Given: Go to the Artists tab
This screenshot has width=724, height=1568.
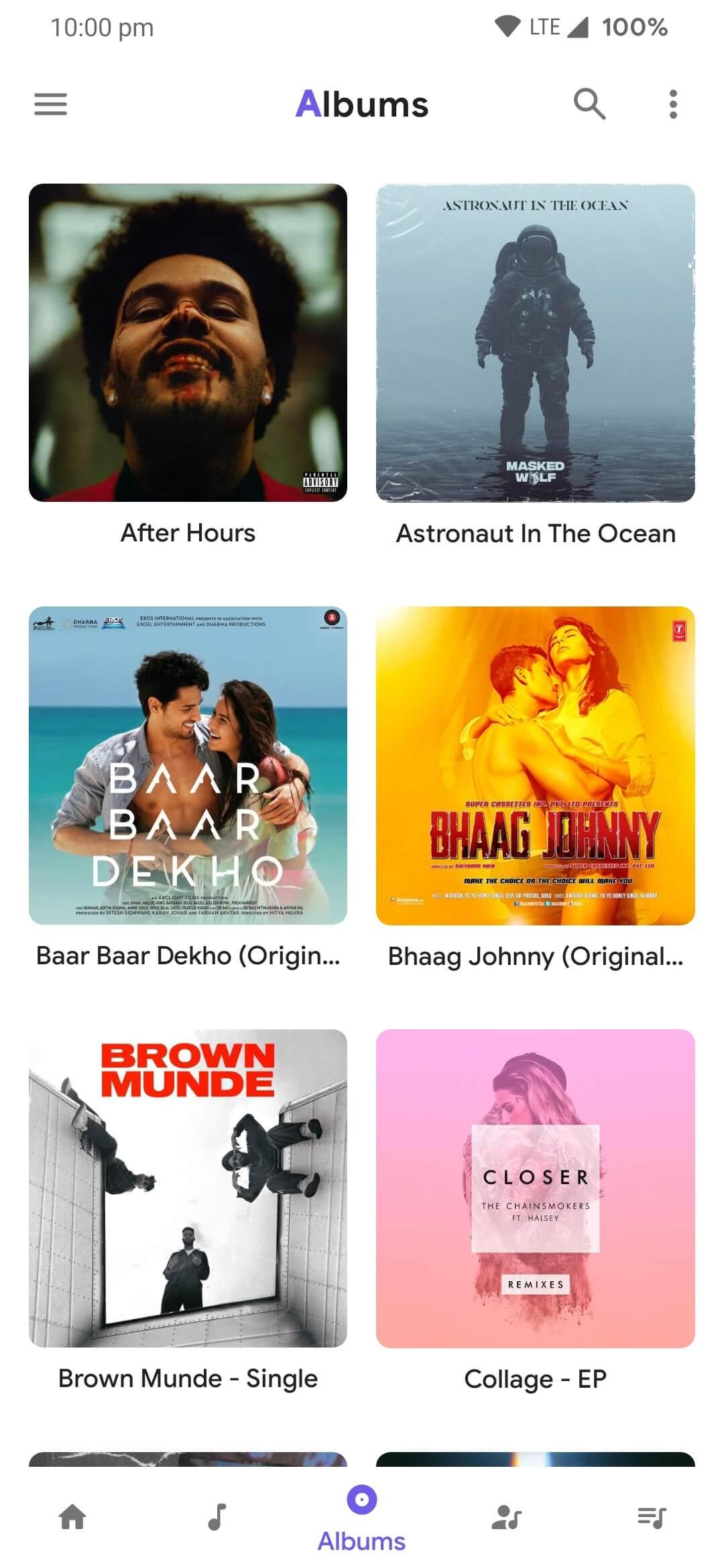Looking at the screenshot, I should (x=507, y=1517).
